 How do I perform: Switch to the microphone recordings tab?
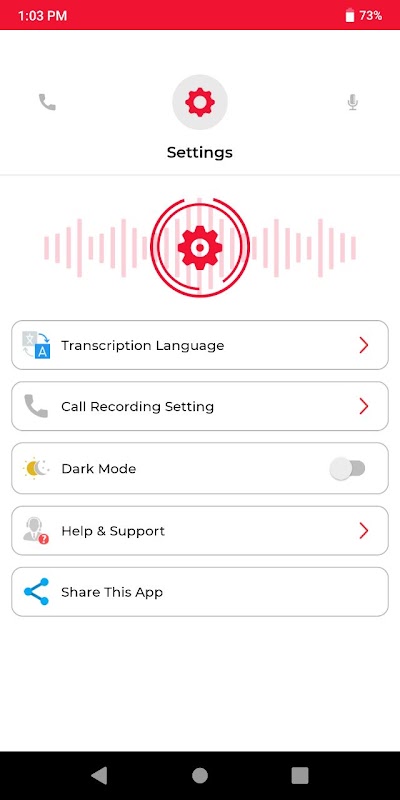click(353, 102)
